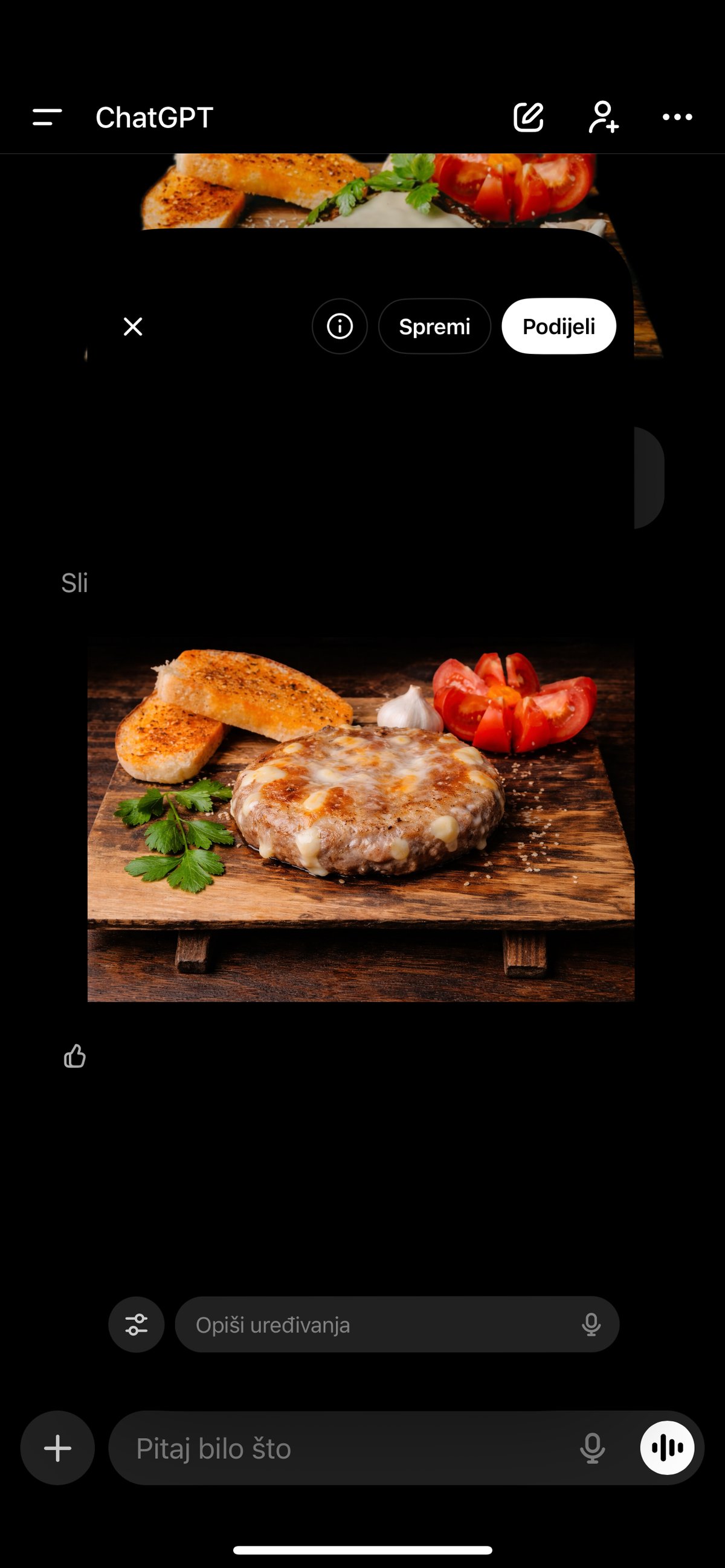Share the image with Podijeli
The width and height of the screenshot is (725, 1568).
(558, 326)
